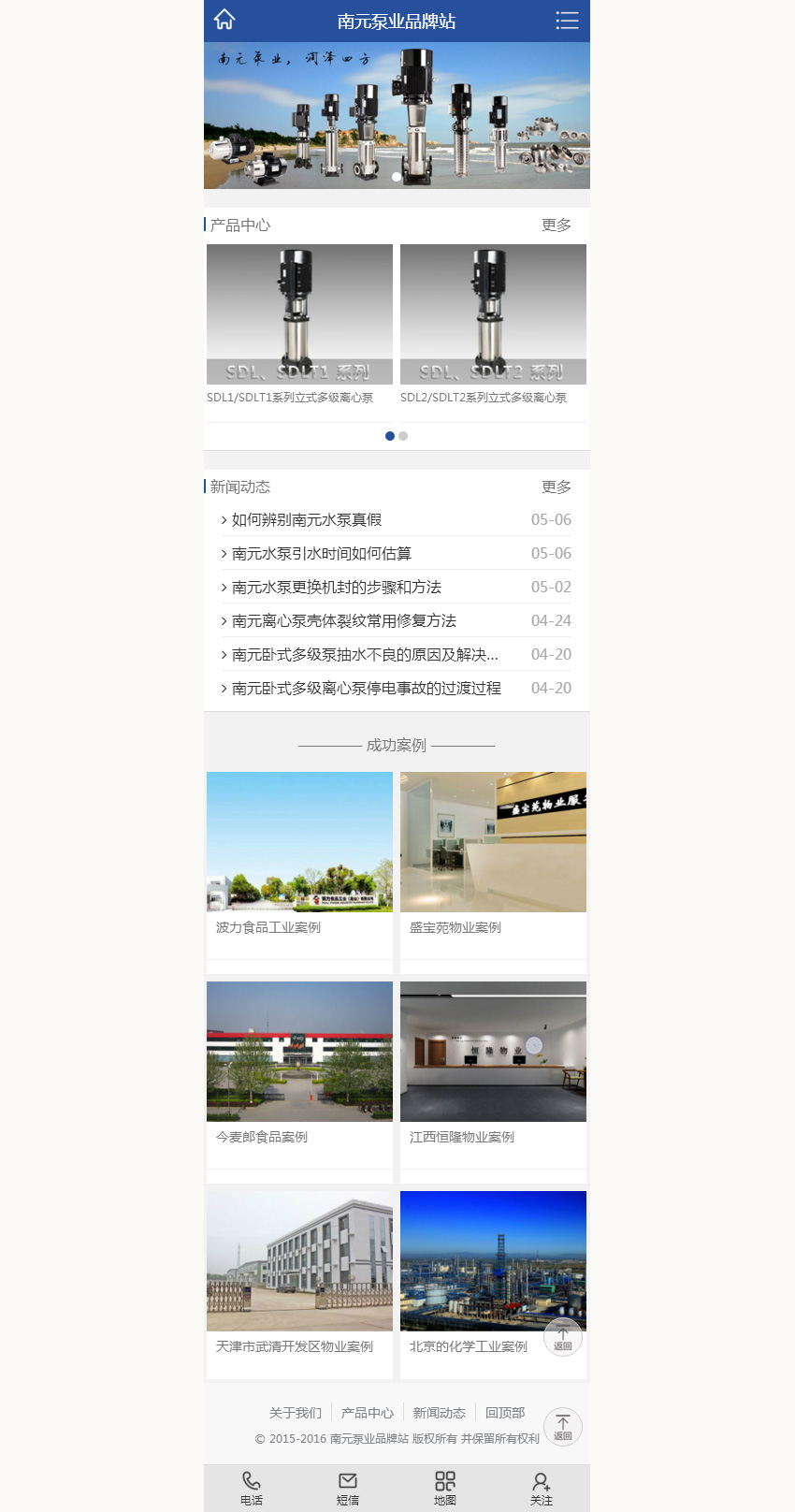Screen dimensions: 795x1512
Task: Open the news item 南元水泵引水时间如何估算
Action: 322,554
